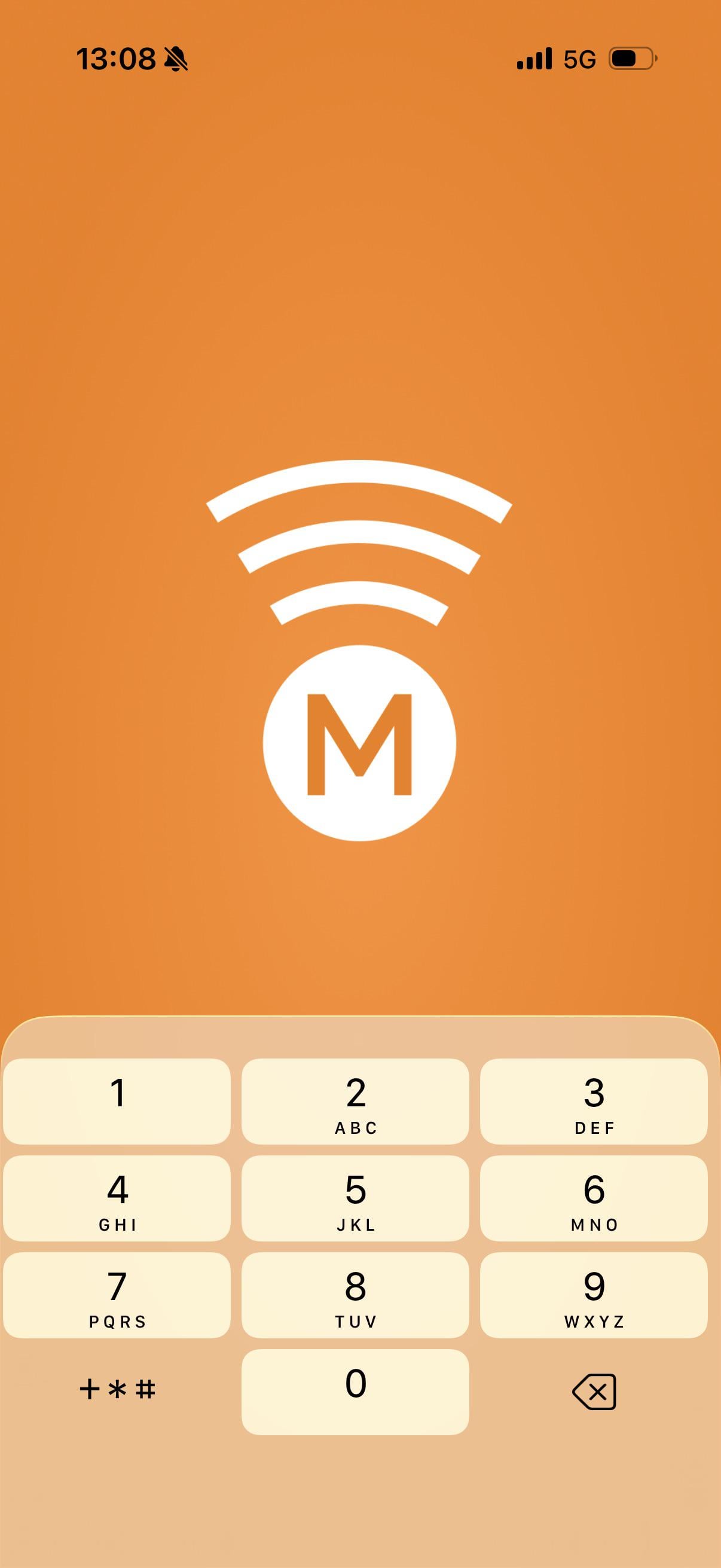Viewport: 721px width, 1568px height.
Task: Tap the 1 key on the keypad
Action: [117, 1100]
